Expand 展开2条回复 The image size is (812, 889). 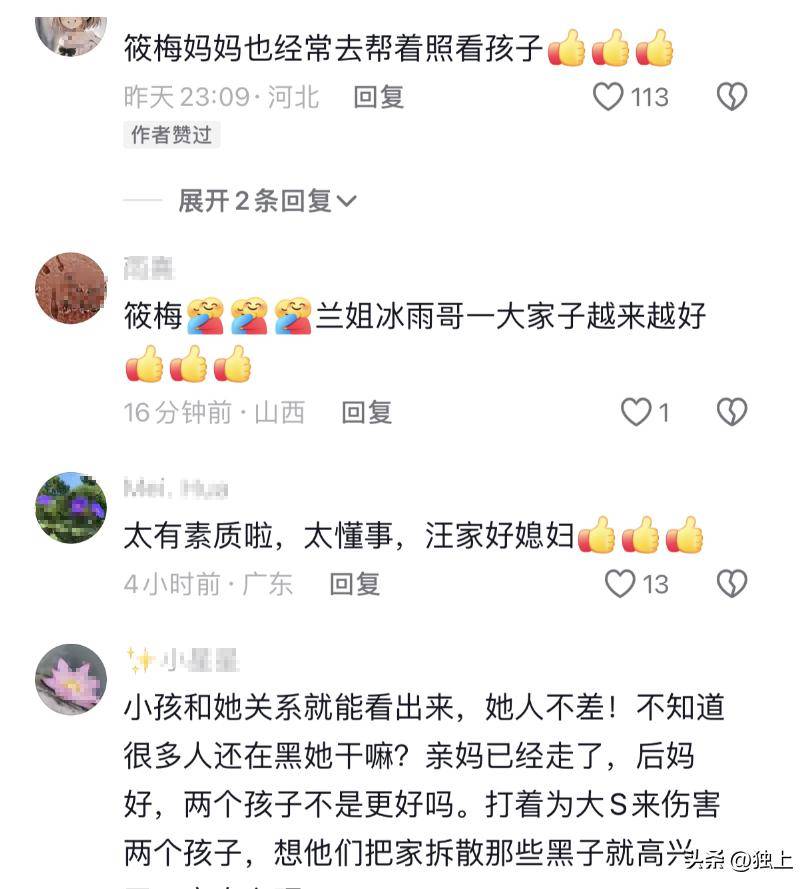click(x=267, y=201)
